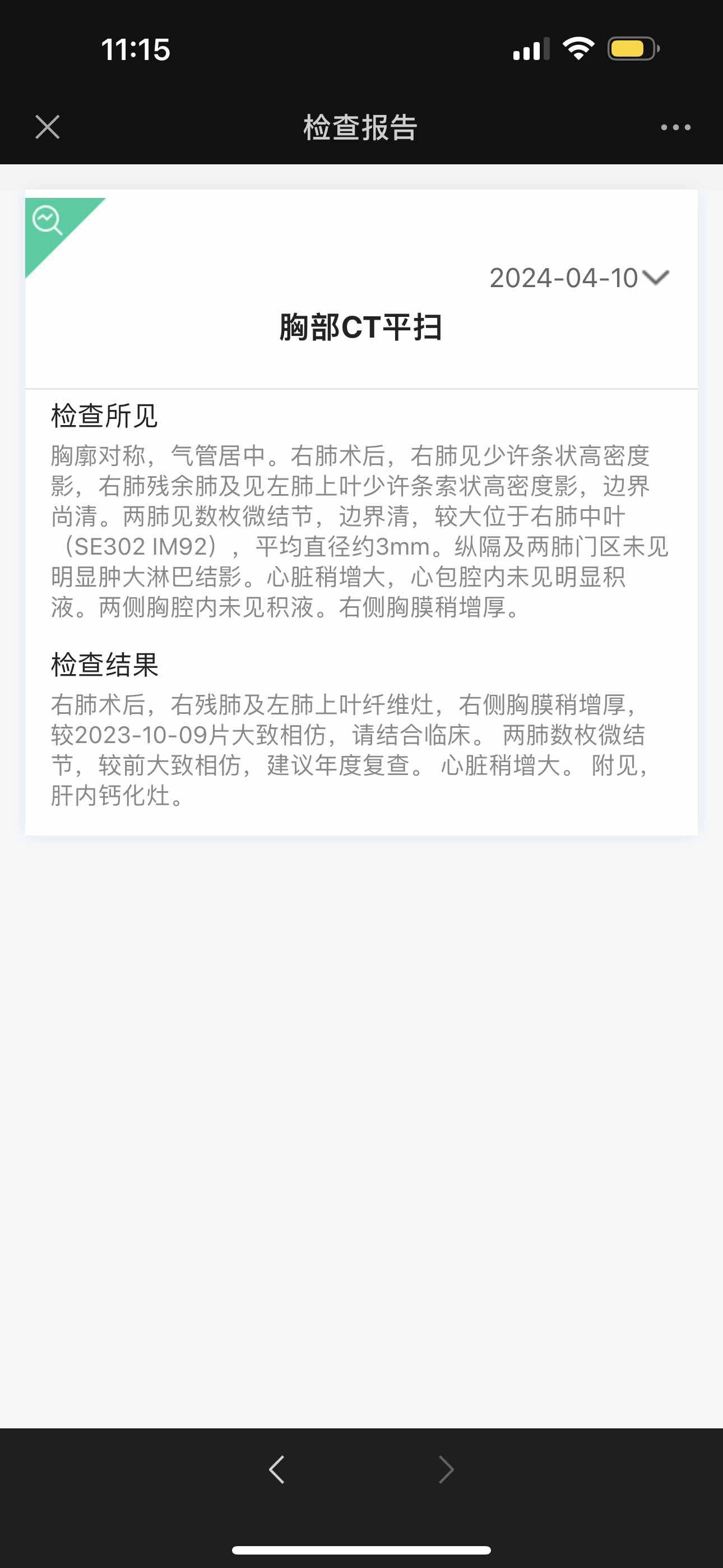Close the 检查报告 page
723x1568 pixels.
tap(48, 127)
